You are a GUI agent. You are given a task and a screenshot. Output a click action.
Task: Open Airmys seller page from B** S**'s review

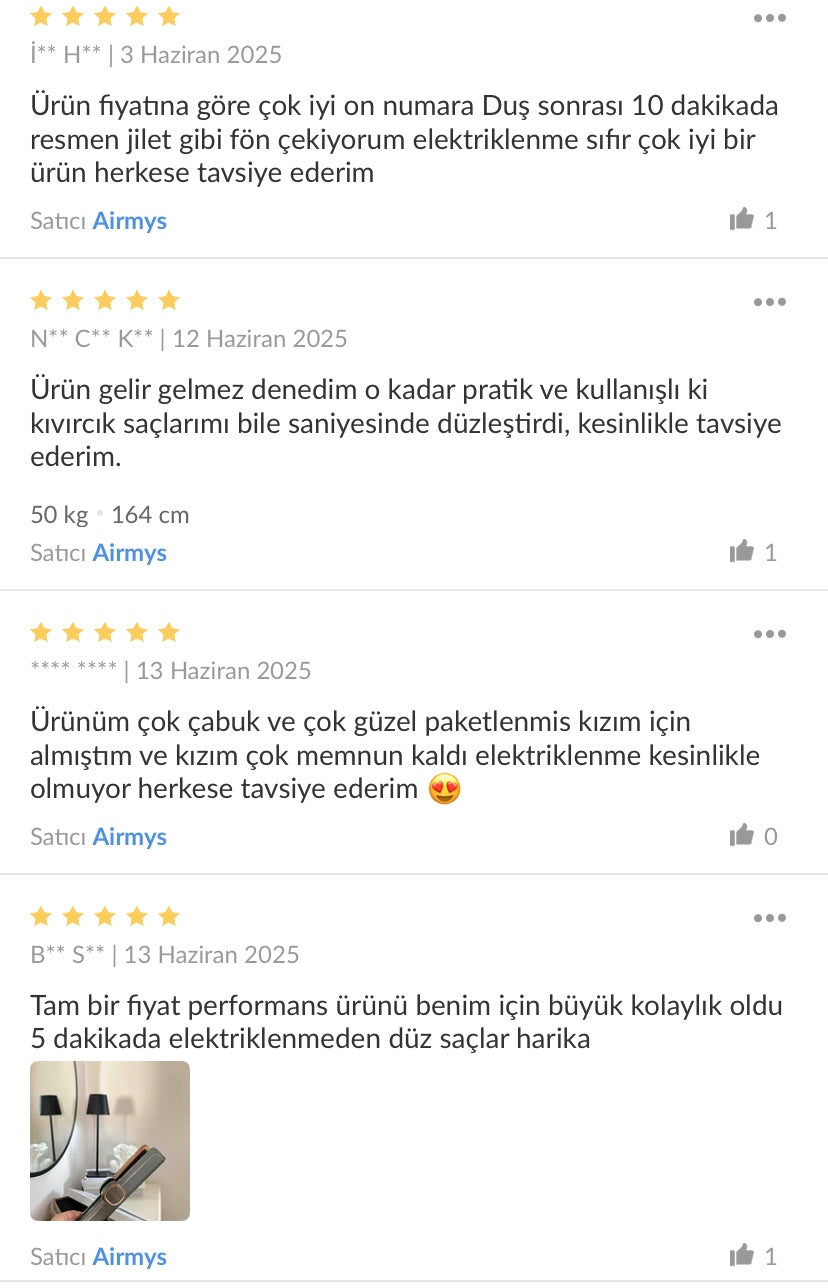click(129, 1257)
